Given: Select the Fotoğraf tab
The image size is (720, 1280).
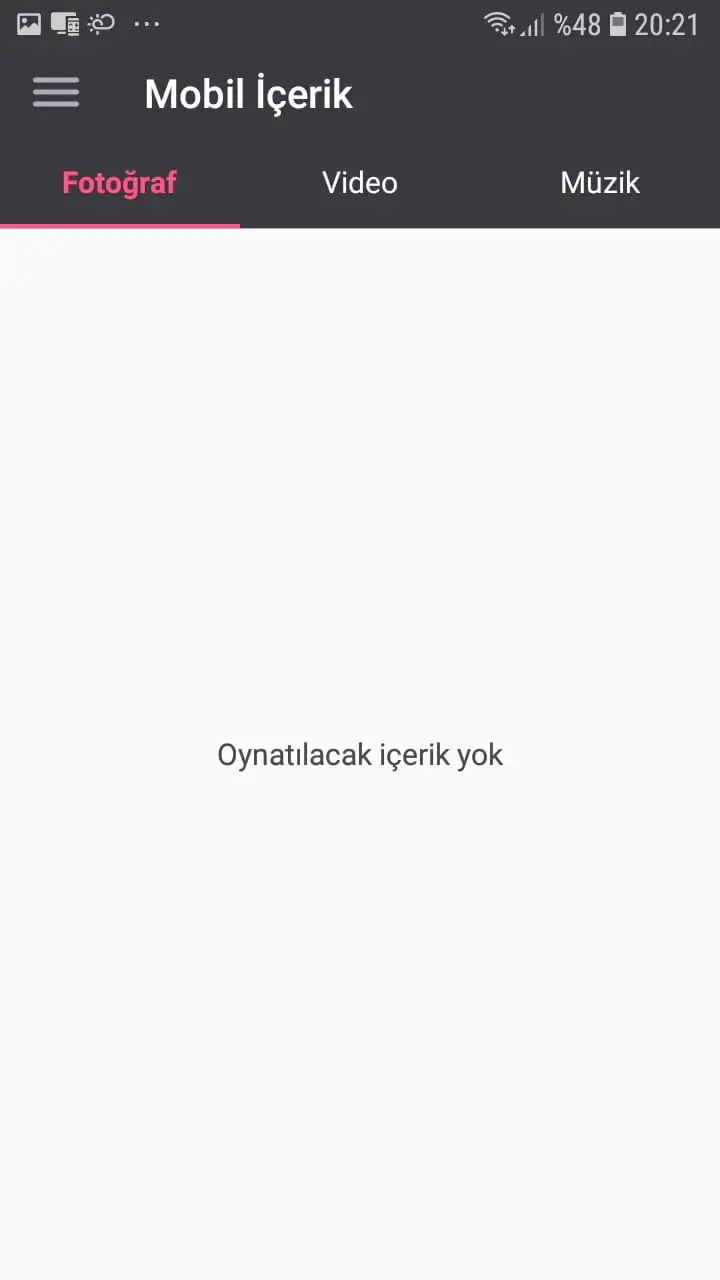Looking at the screenshot, I should 120,183.
